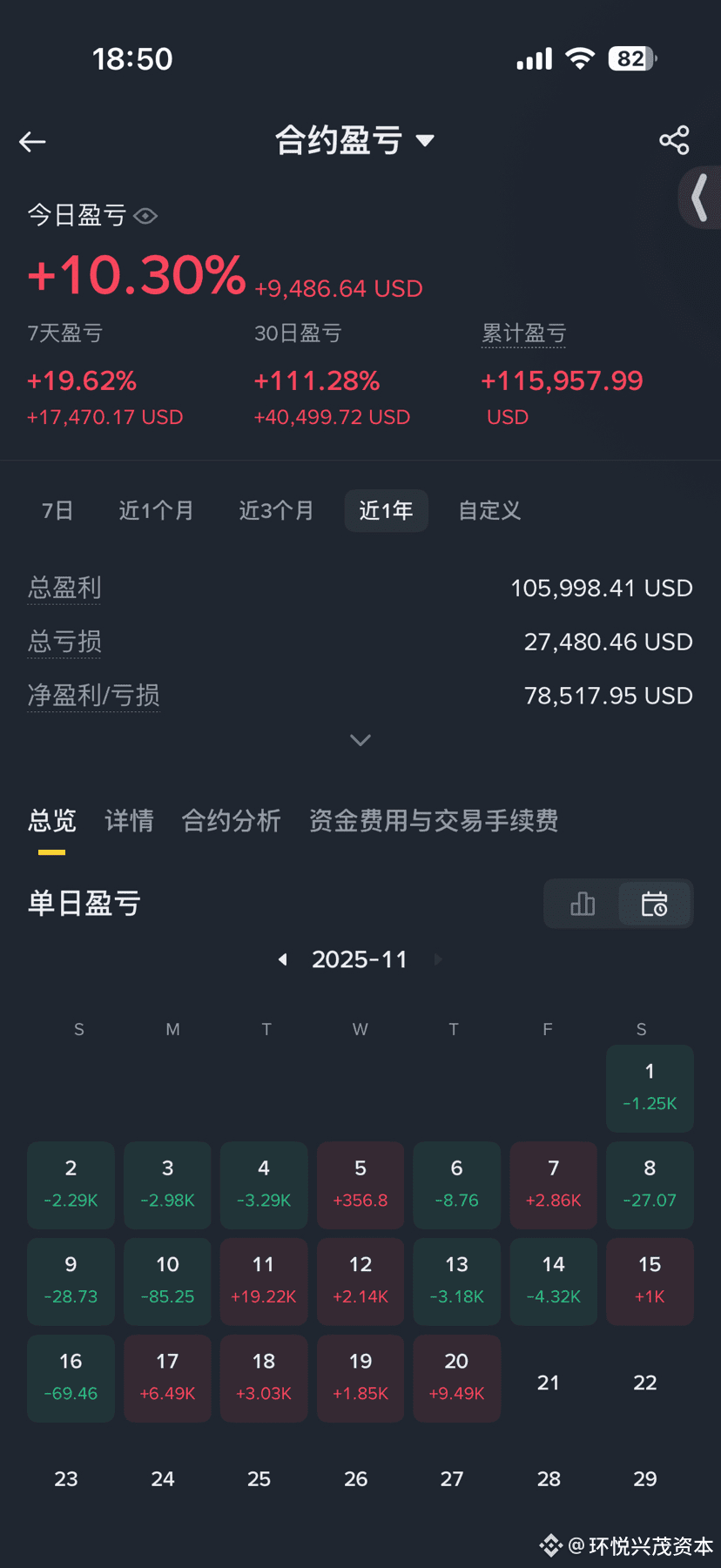This screenshot has height=1568, width=721.
Task: Open November 20 entry showing +9.49K
Action: 456,1378
